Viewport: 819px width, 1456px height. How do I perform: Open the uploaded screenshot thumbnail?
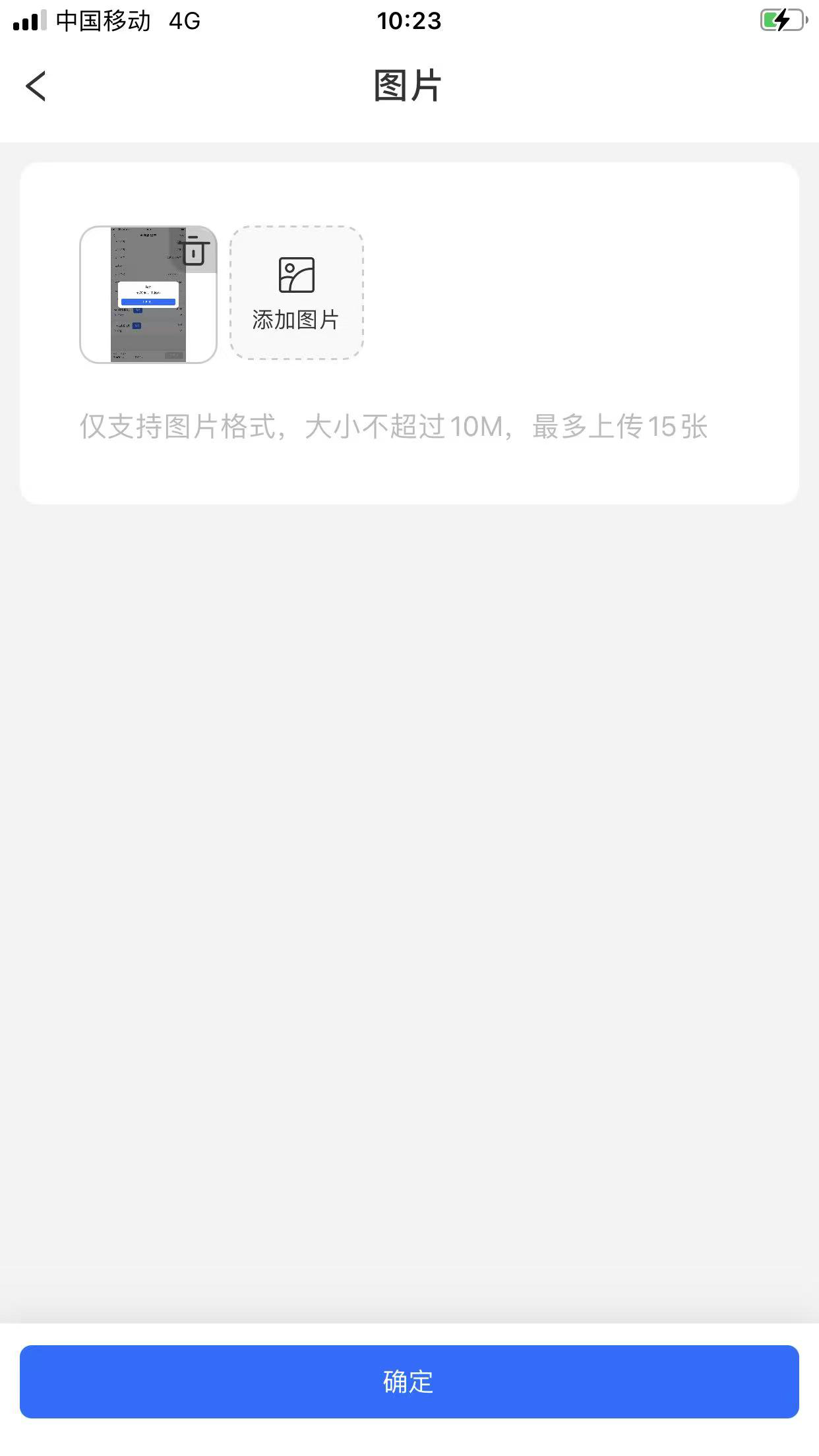(148, 295)
